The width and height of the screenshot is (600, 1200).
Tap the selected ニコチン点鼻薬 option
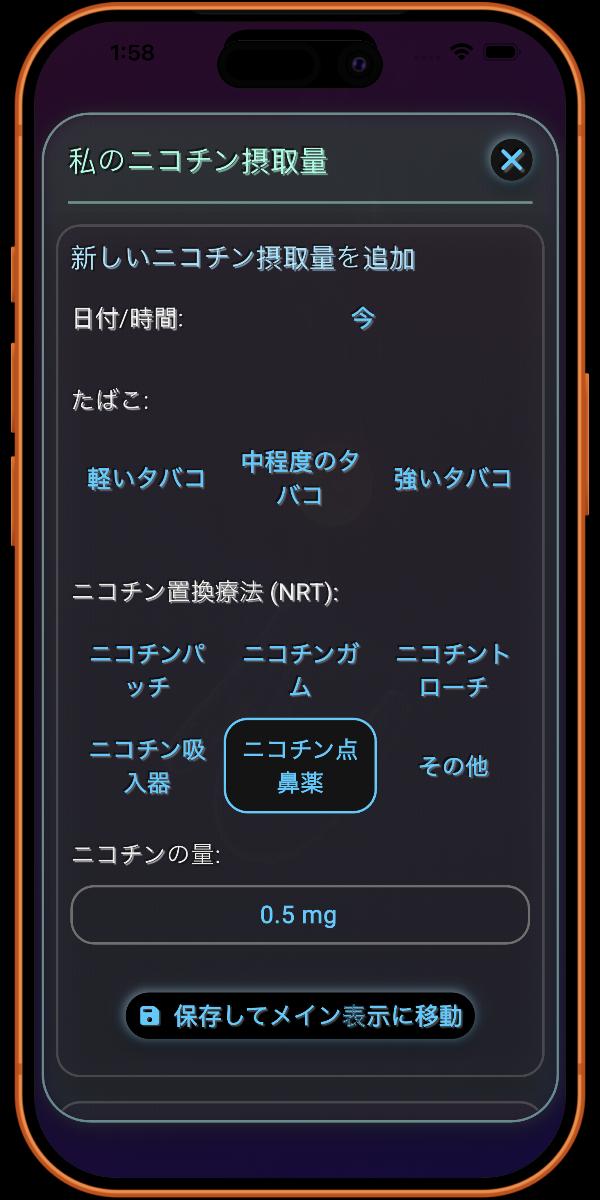pos(300,766)
